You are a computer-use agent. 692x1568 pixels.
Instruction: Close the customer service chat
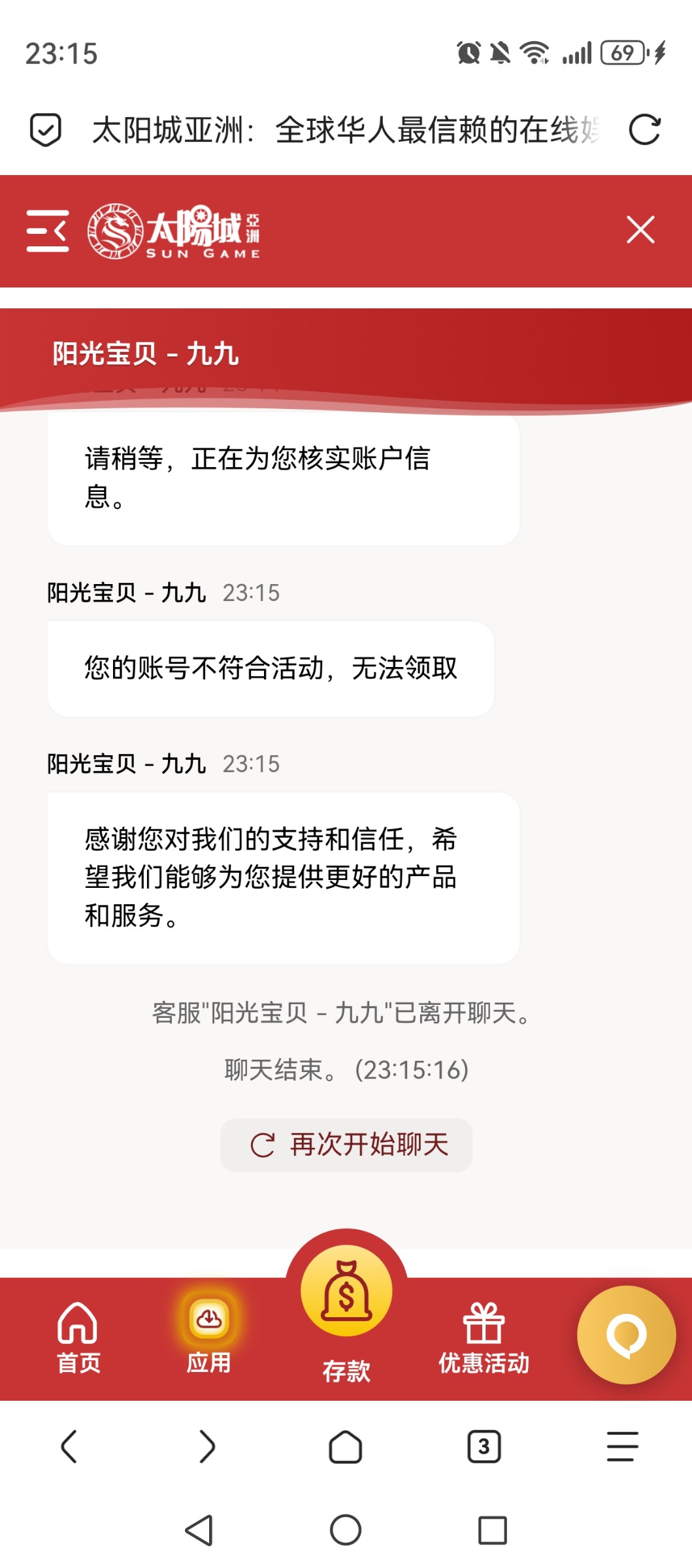(640, 230)
